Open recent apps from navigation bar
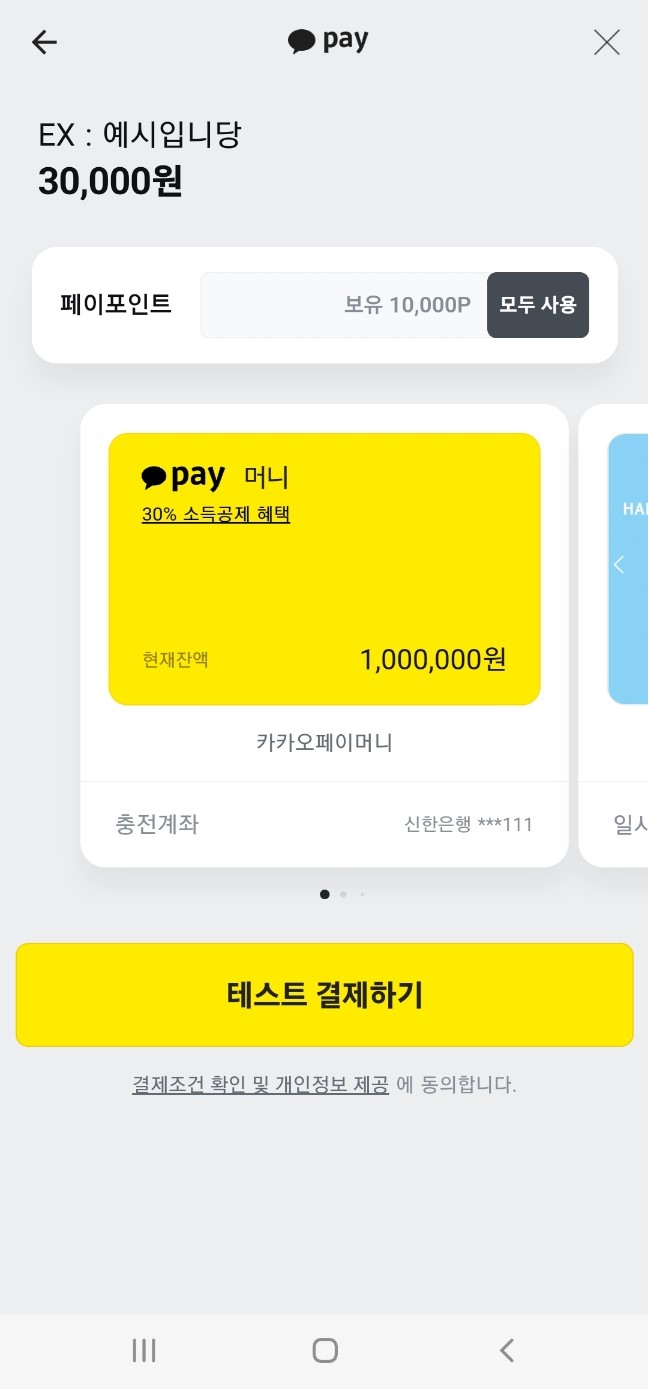648x1389 pixels. 144,1350
